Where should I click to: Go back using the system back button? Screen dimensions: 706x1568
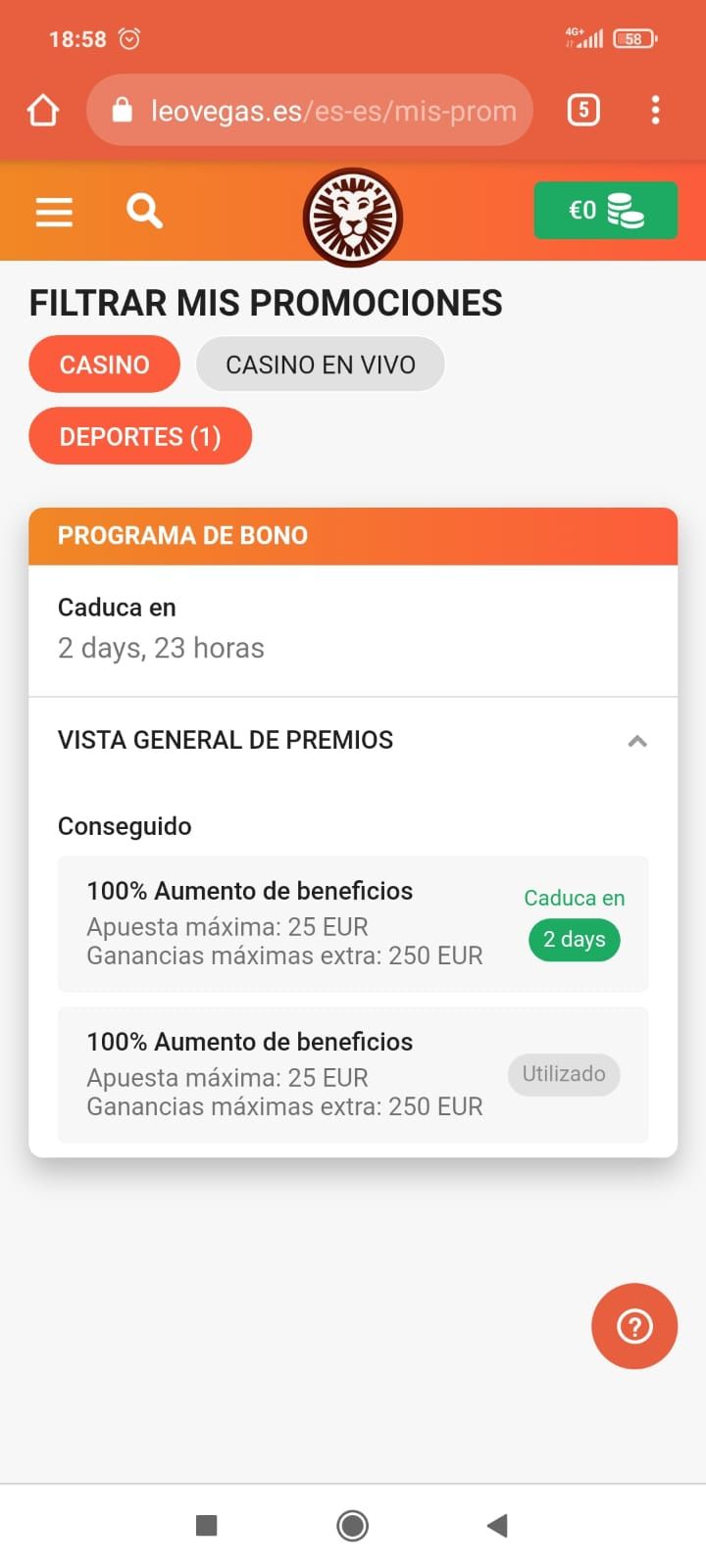pyautogui.click(x=497, y=1525)
